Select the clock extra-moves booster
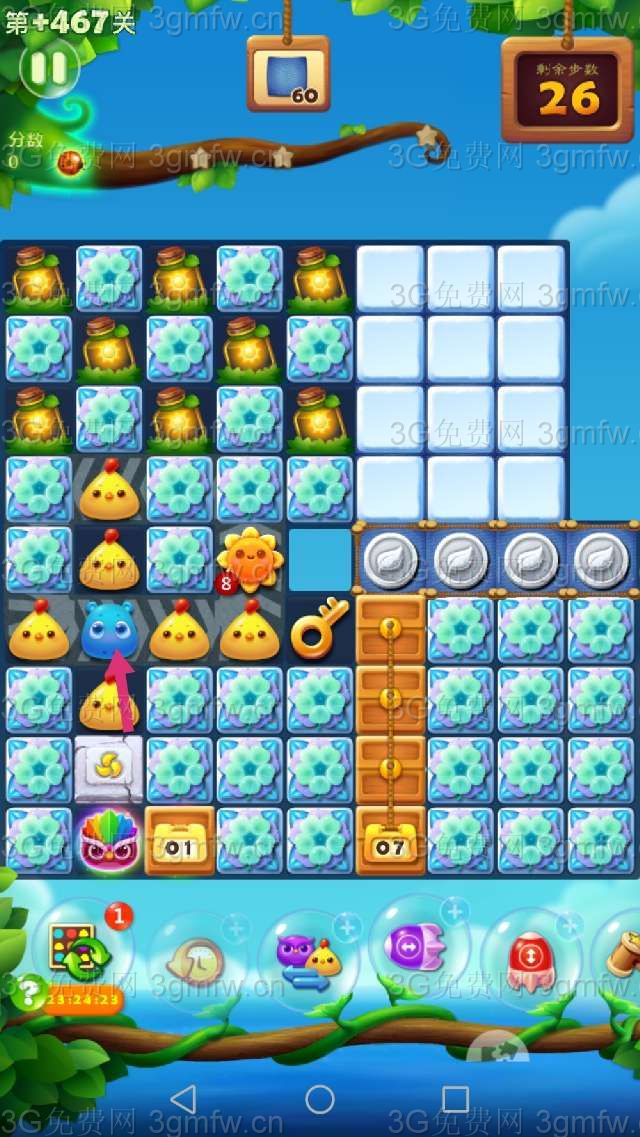The height and width of the screenshot is (1137, 640). point(196,958)
